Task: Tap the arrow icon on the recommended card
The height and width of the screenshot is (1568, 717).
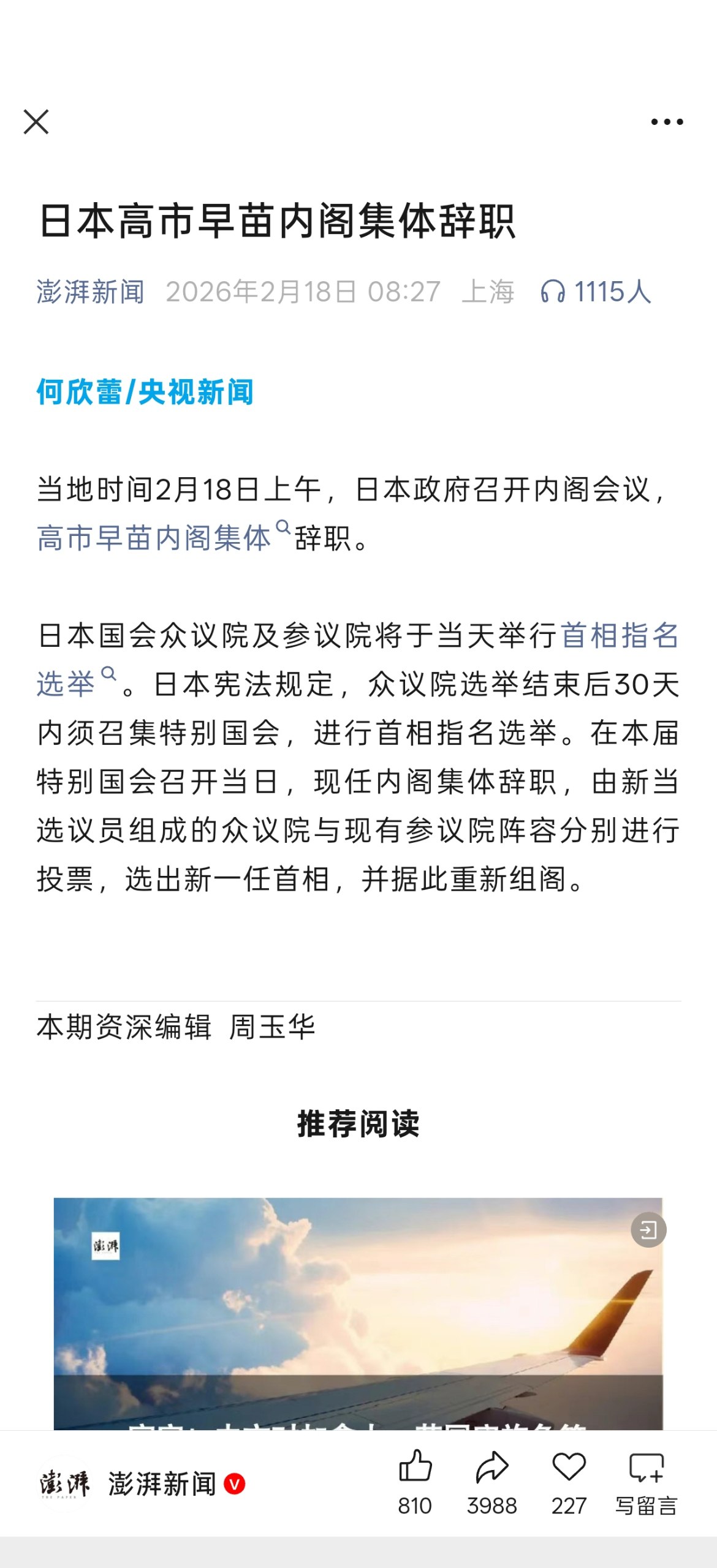Action: pyautogui.click(x=648, y=1230)
